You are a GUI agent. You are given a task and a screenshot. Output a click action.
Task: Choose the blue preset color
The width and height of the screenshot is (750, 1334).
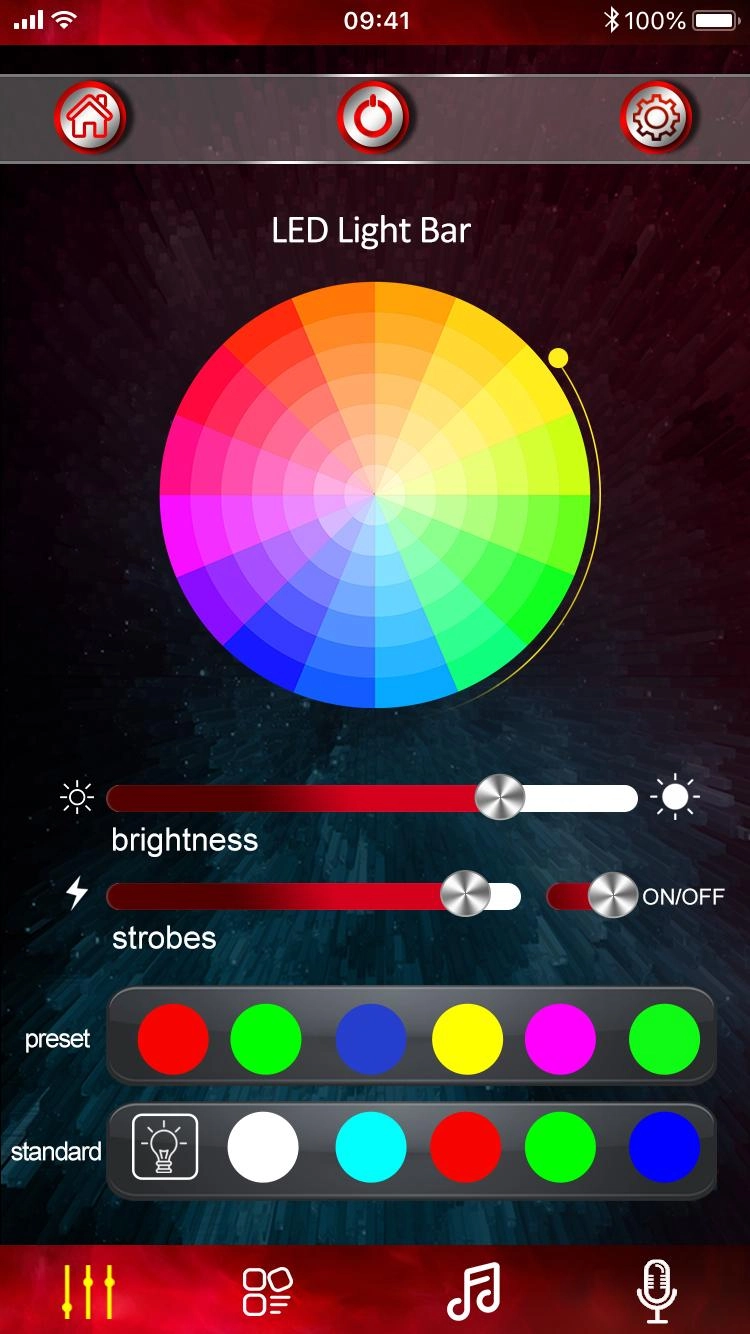pyautogui.click(x=370, y=1039)
